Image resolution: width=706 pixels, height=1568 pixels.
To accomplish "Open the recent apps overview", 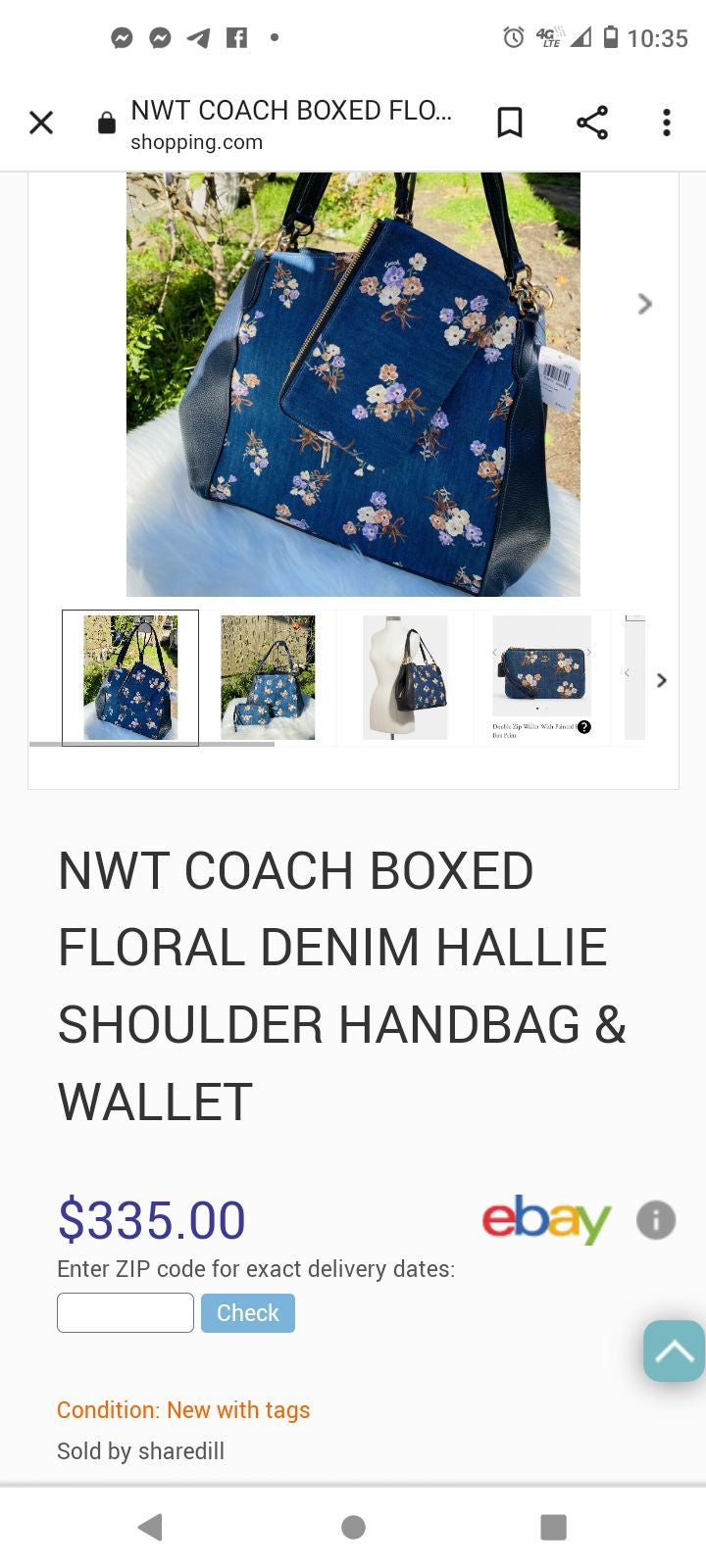I will [x=554, y=1527].
